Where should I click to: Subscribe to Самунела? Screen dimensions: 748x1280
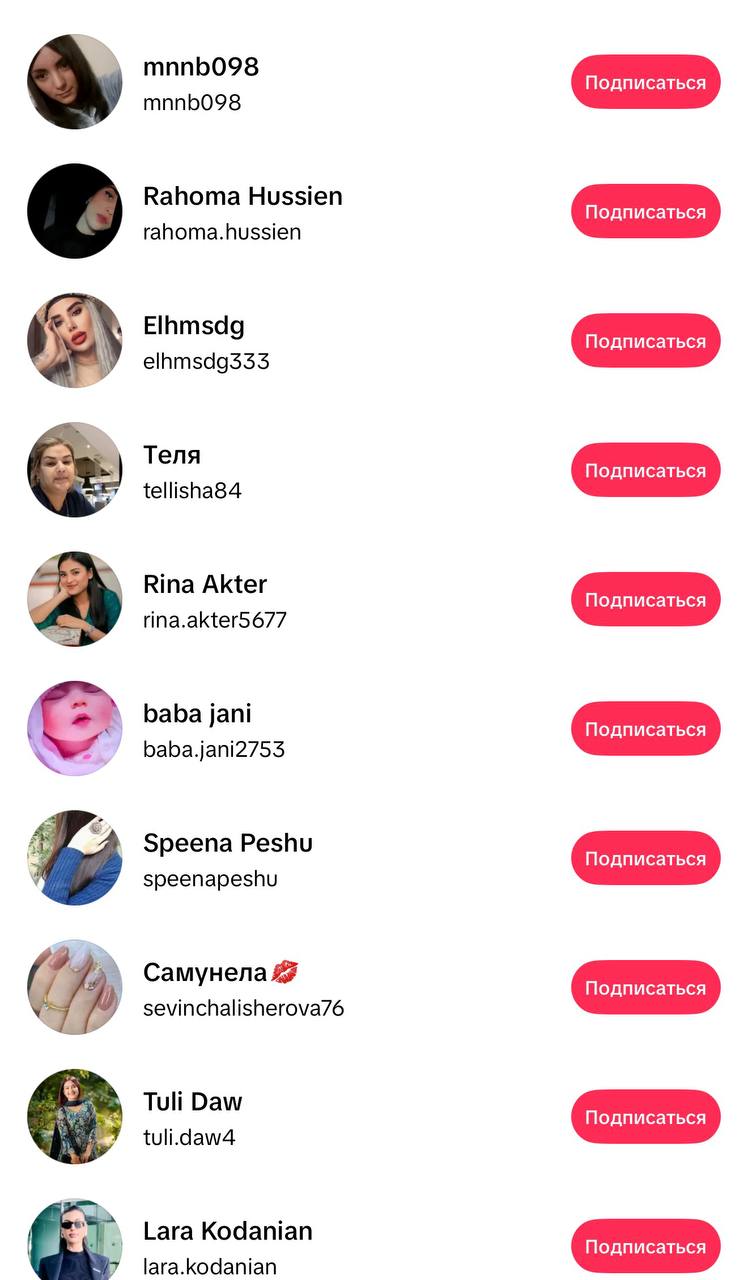point(645,987)
